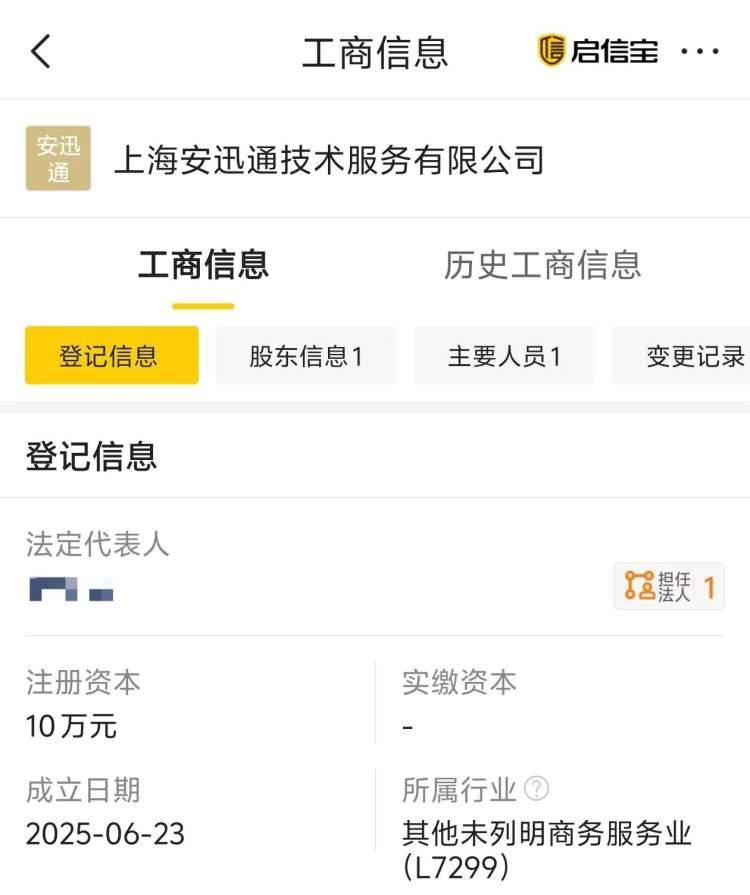Select the 登记信息 filter chip
750x895 pixels.
pos(111,355)
